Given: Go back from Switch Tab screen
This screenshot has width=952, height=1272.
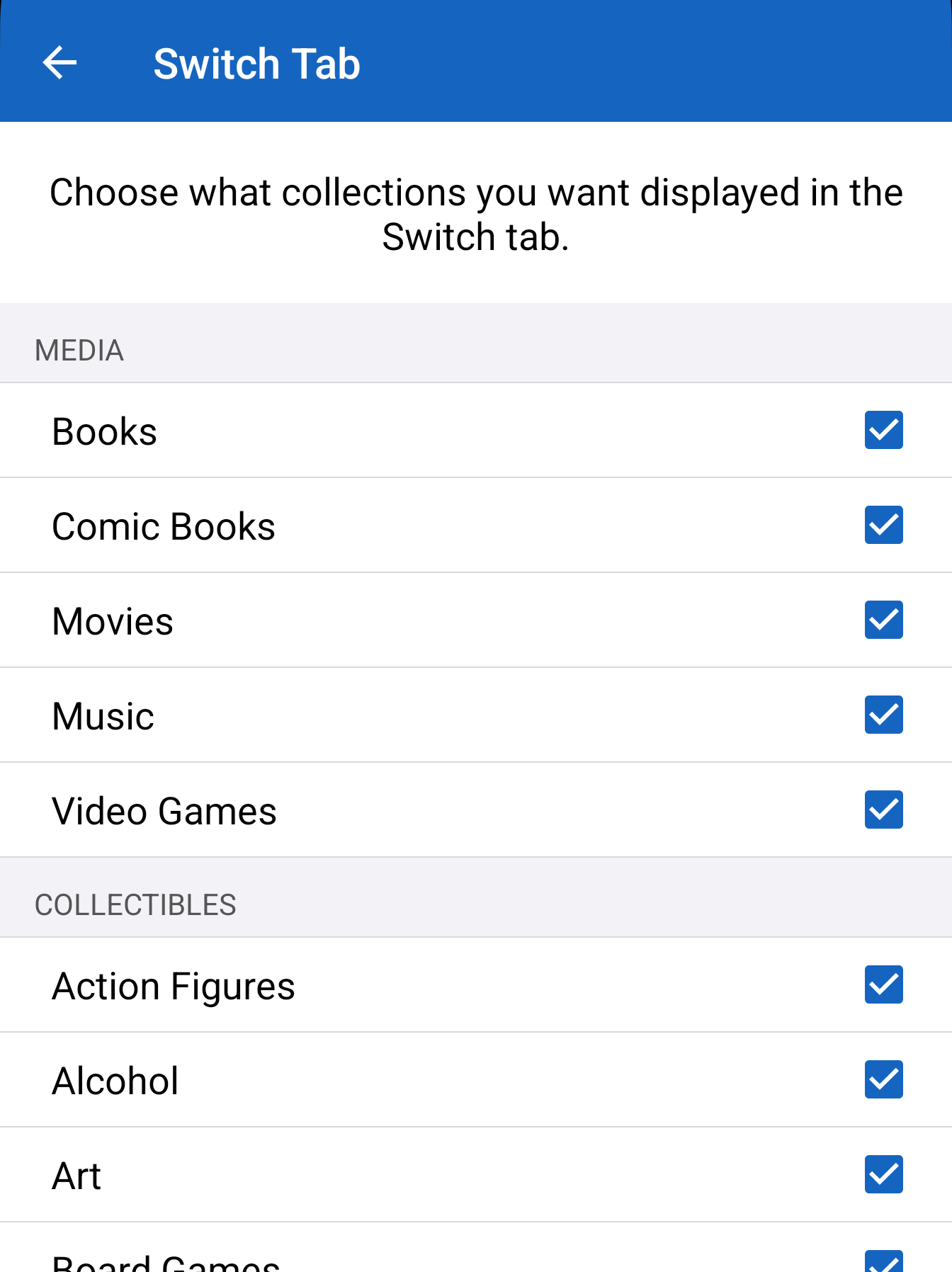Looking at the screenshot, I should tap(59, 63).
